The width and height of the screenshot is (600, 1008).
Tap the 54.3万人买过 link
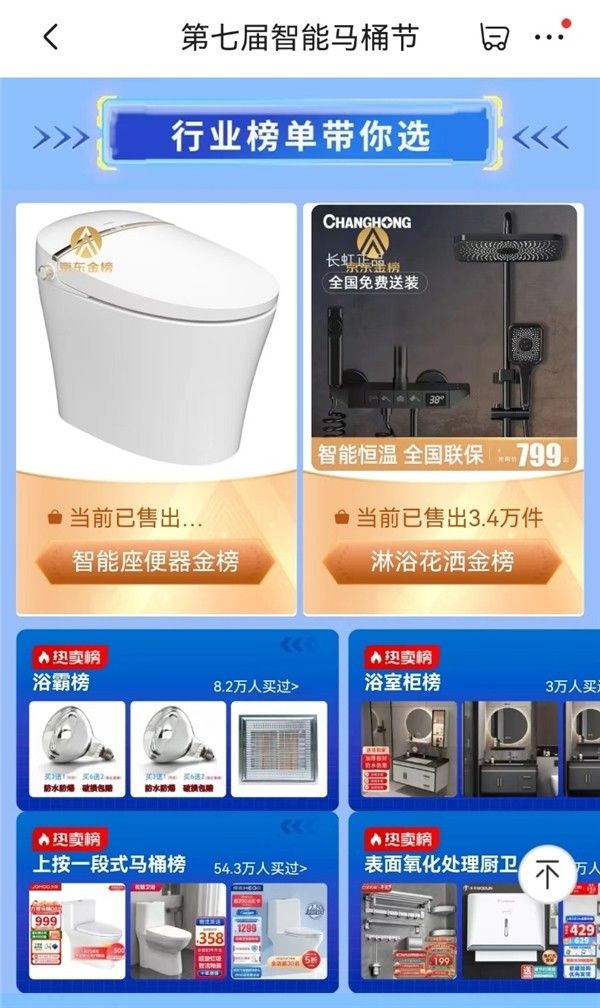tap(261, 869)
